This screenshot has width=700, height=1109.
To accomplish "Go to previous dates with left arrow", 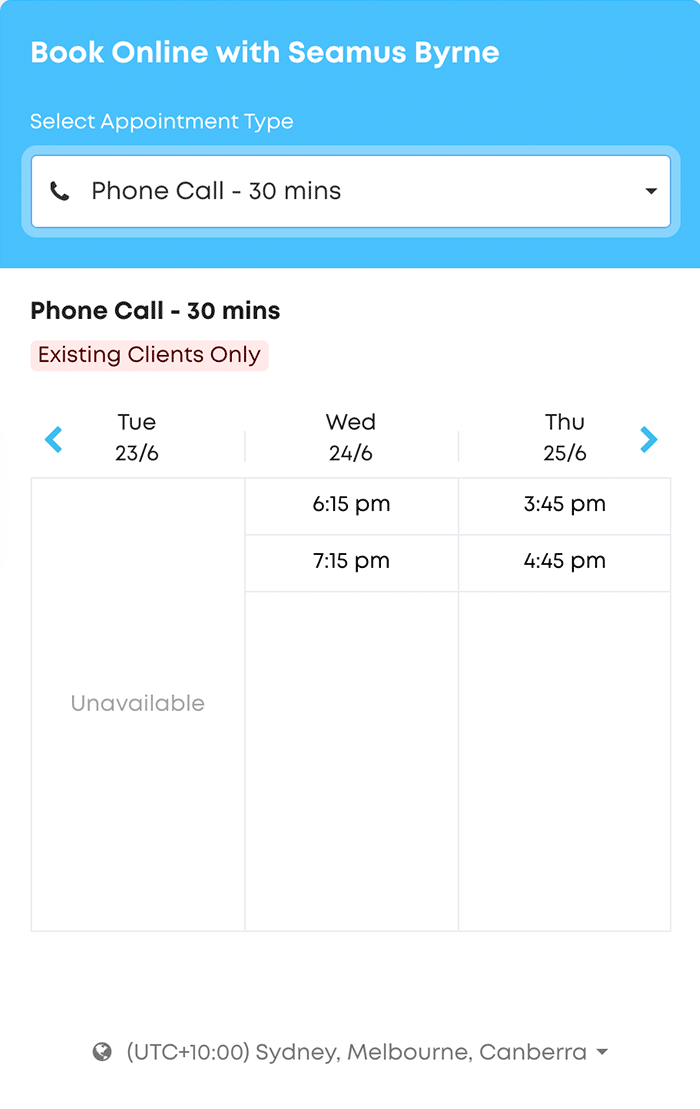I will click(x=54, y=439).
